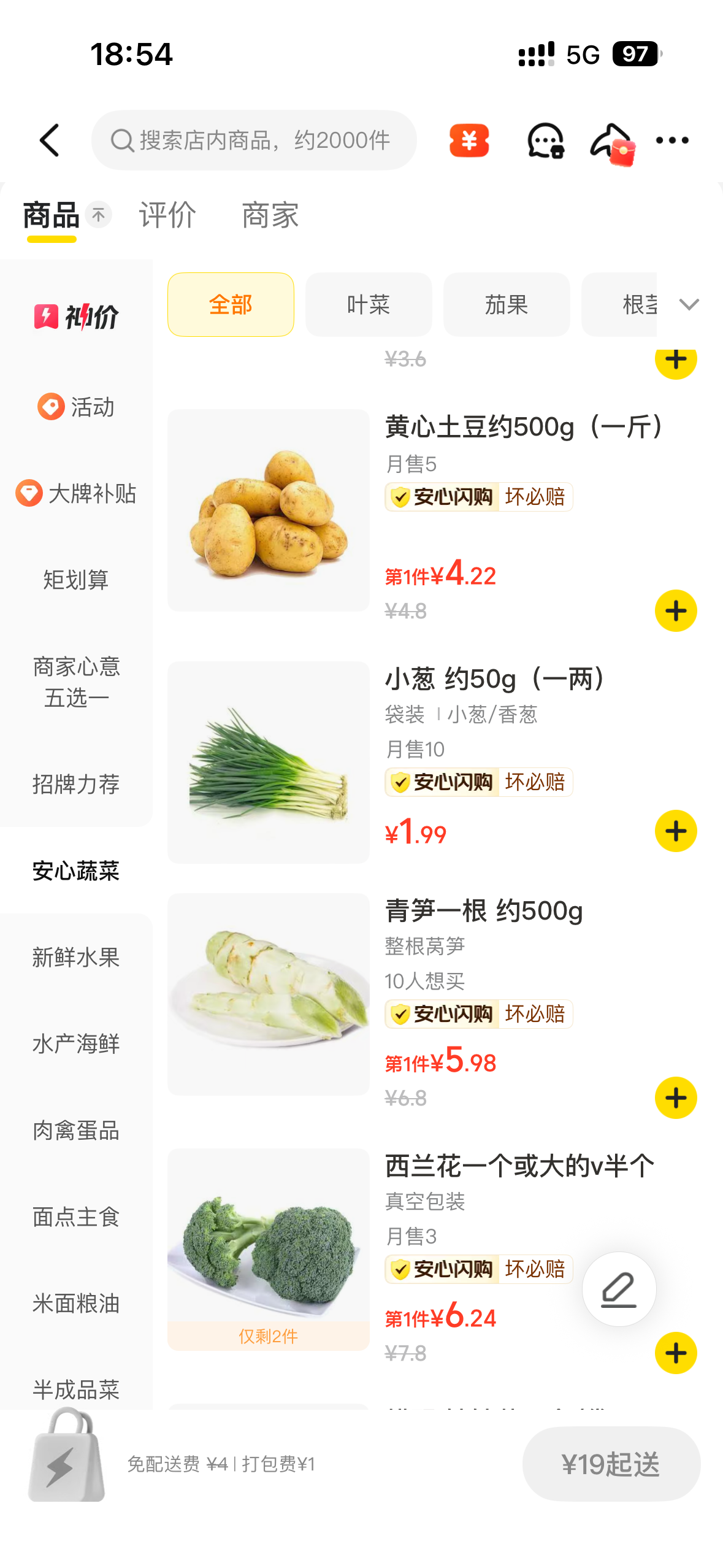The image size is (723, 1568).
Task: Expand the subcategory chip list
Action: coord(689,305)
